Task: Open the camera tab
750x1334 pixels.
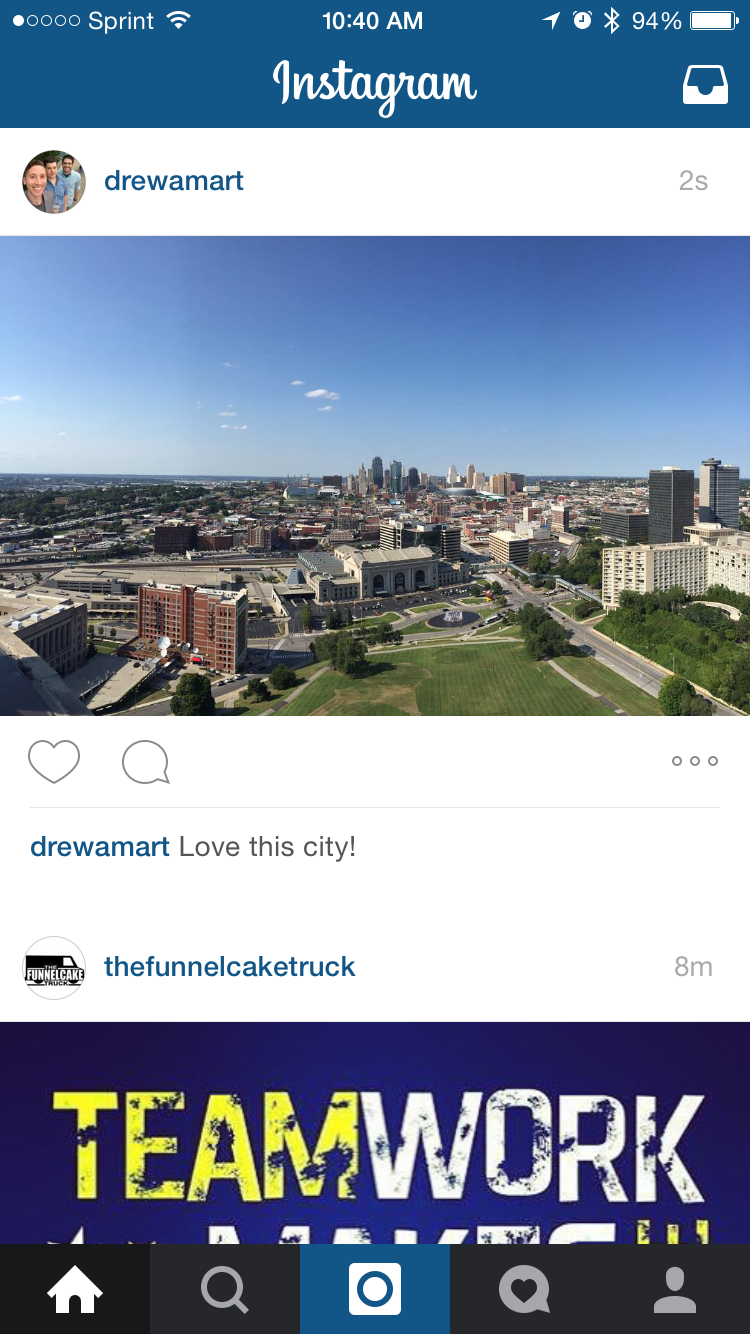Action: pos(375,1290)
